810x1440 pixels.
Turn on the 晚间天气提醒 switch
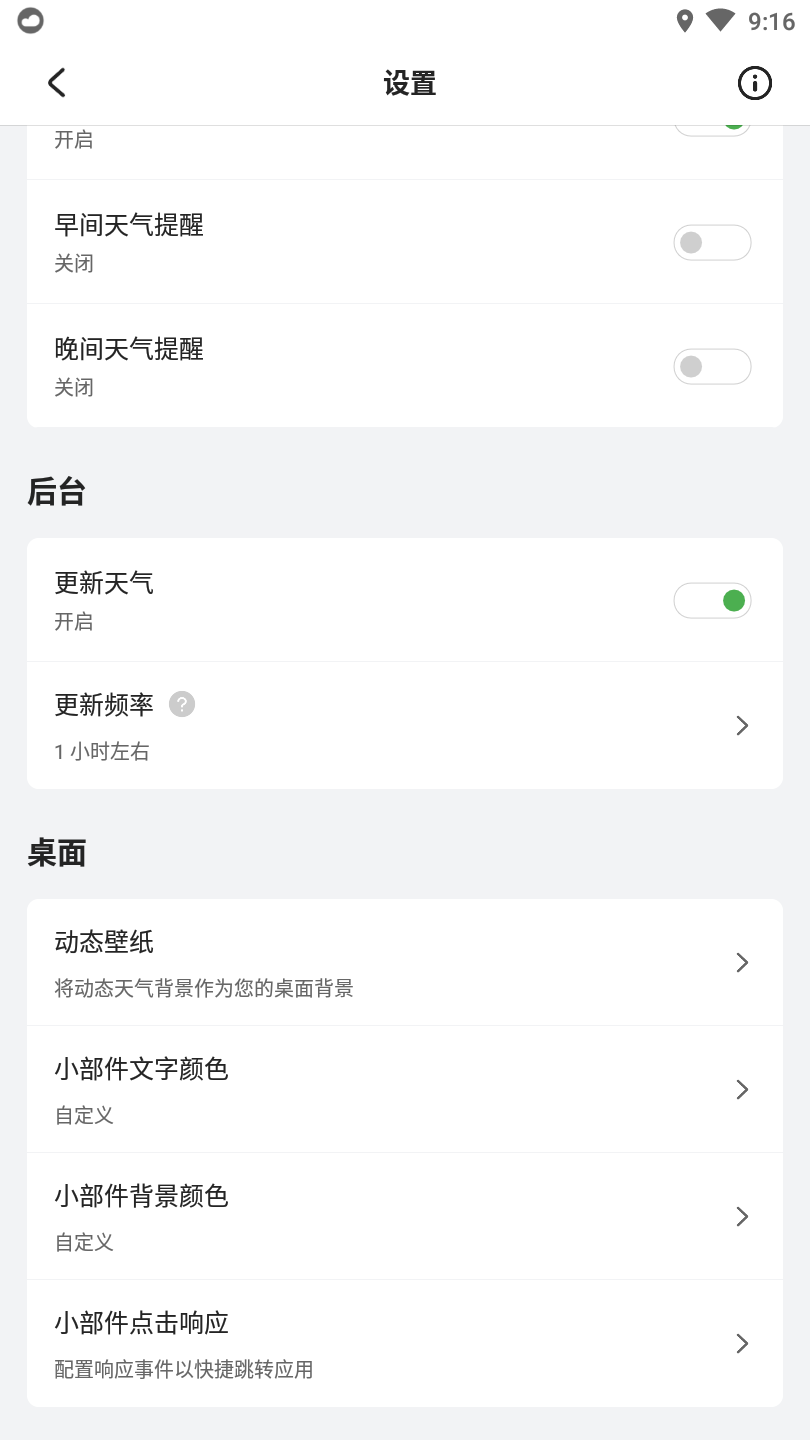[712, 366]
